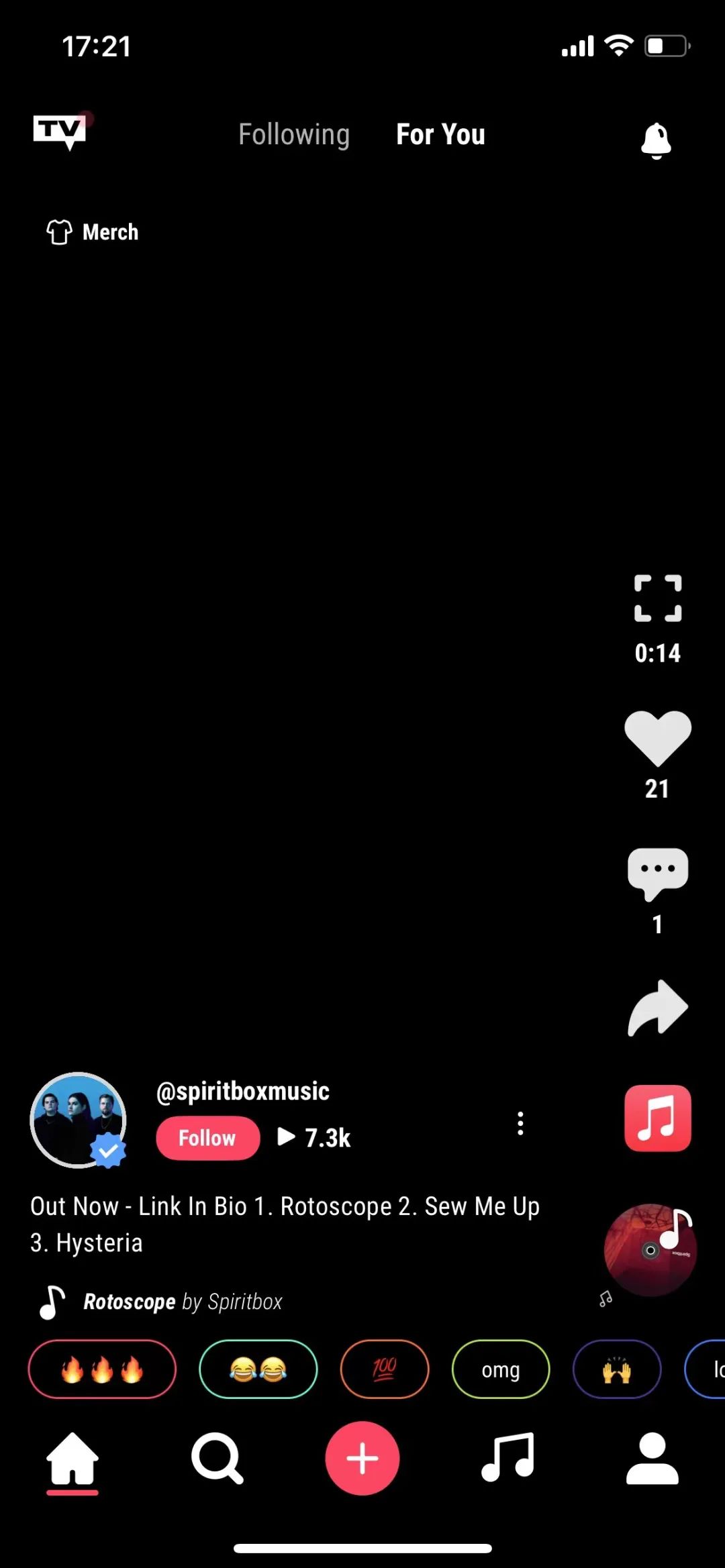This screenshot has height=1568, width=725.
Task: Send the fire emojis reaction
Action: click(x=102, y=1369)
